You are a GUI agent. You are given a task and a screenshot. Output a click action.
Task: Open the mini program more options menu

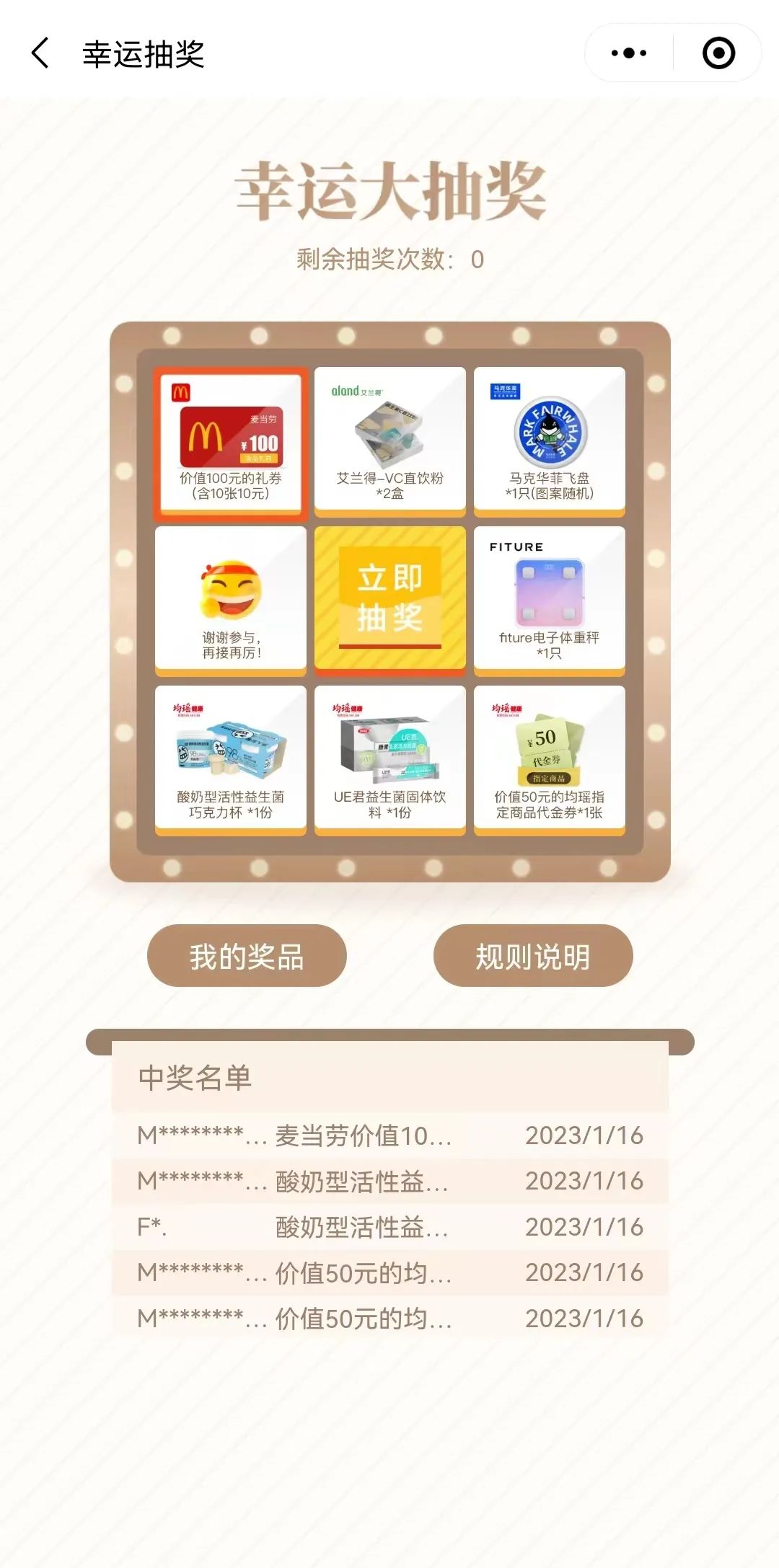click(x=628, y=53)
